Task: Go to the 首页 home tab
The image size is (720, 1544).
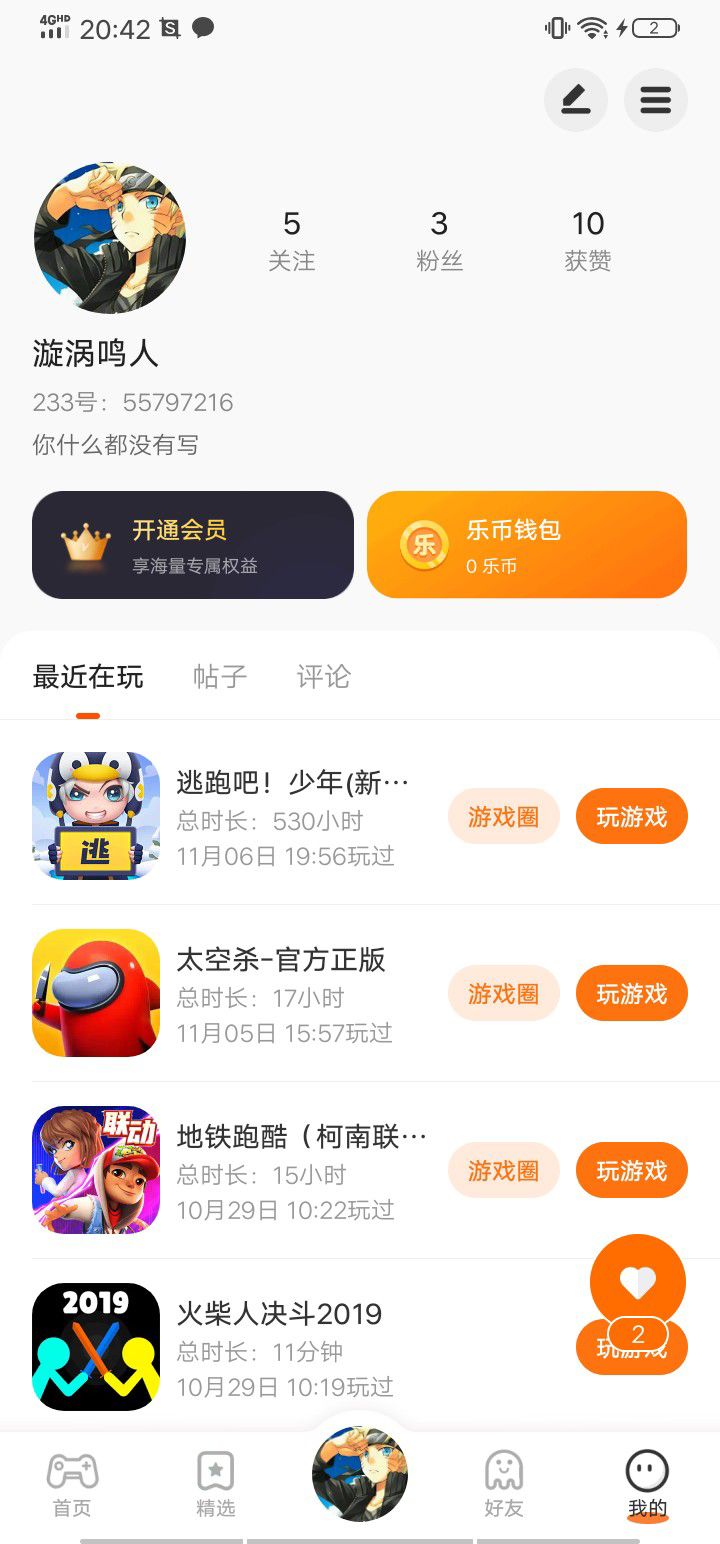Action: click(72, 1485)
